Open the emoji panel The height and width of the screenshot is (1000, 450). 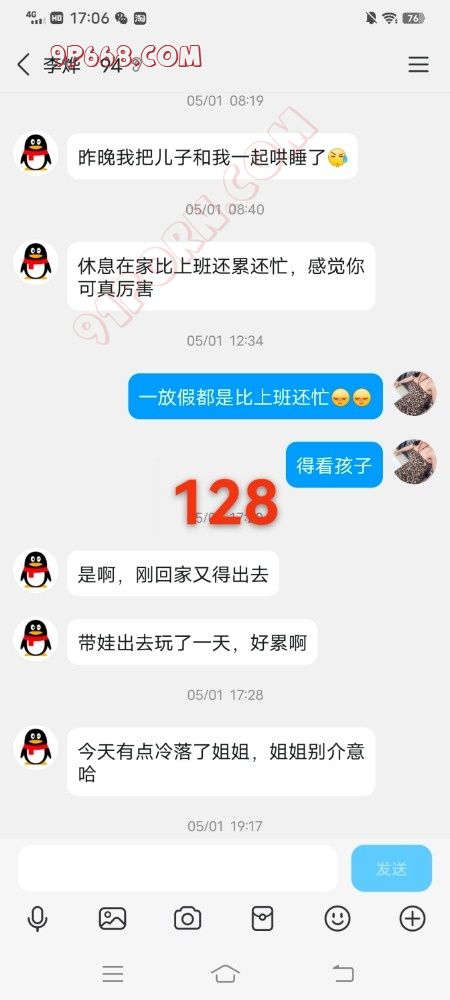pyautogui.click(x=337, y=918)
